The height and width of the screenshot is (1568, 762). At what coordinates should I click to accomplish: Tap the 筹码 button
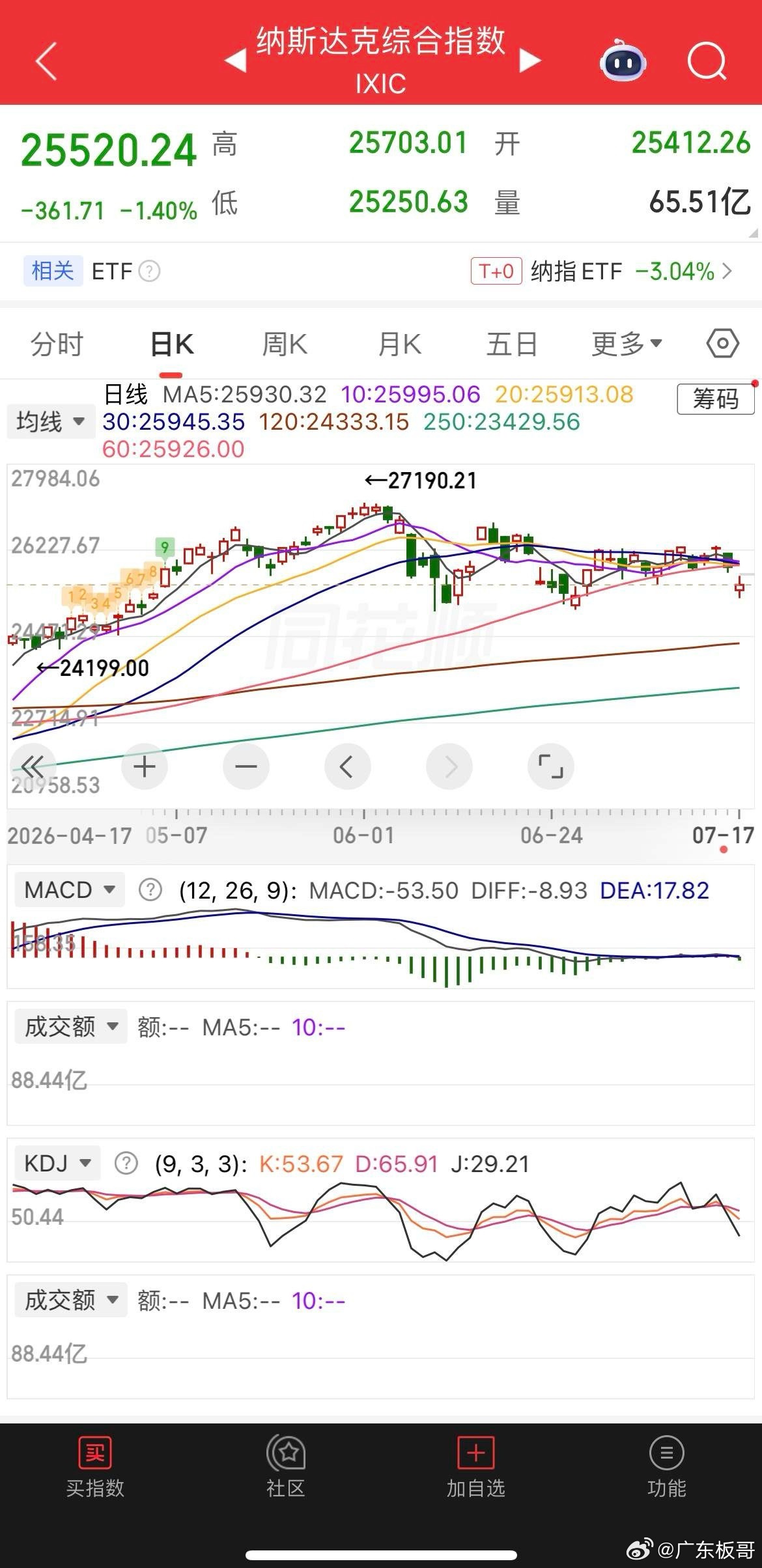pyautogui.click(x=716, y=399)
